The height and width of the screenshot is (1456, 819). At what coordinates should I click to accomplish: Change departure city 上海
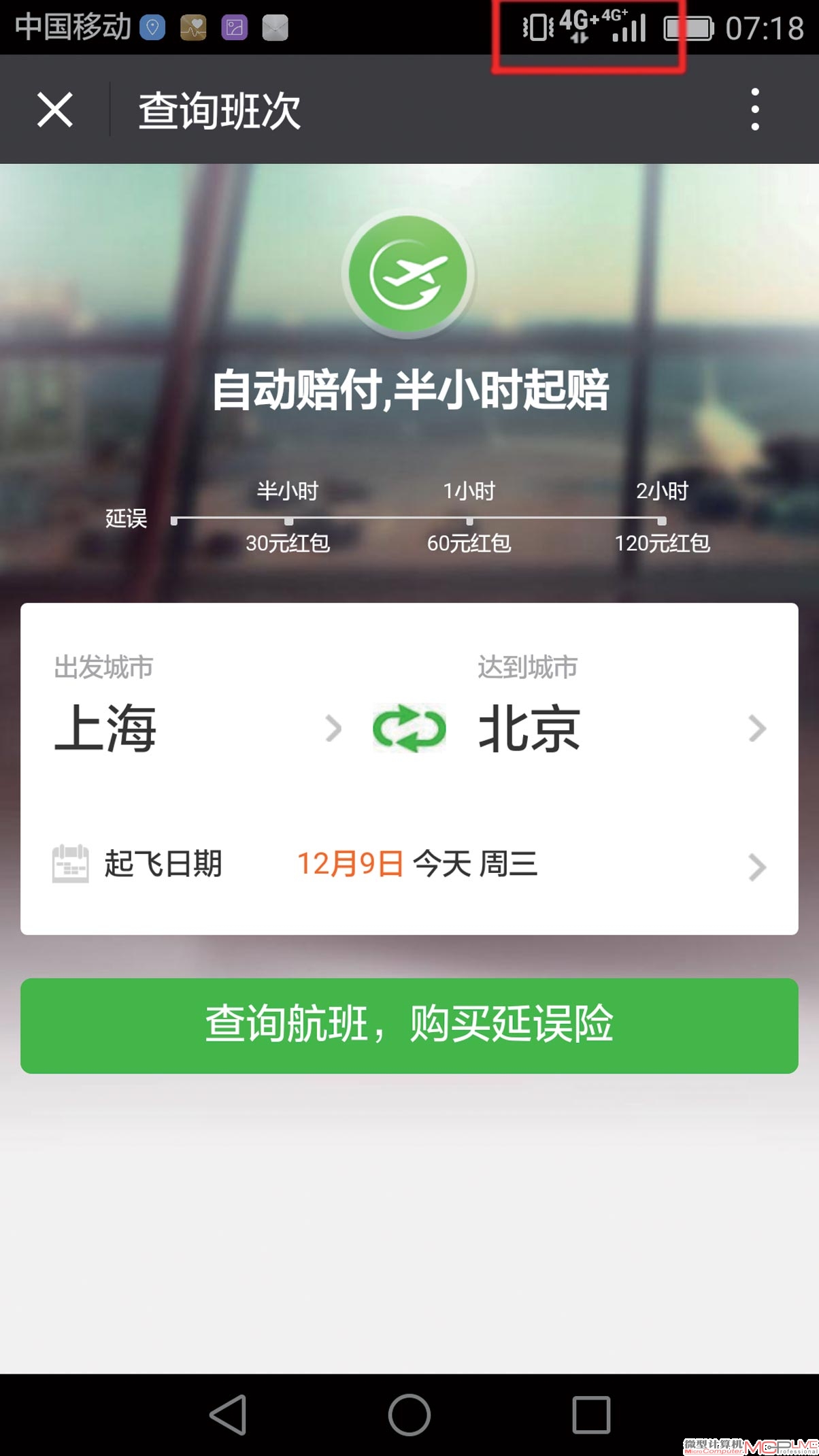[x=197, y=728]
